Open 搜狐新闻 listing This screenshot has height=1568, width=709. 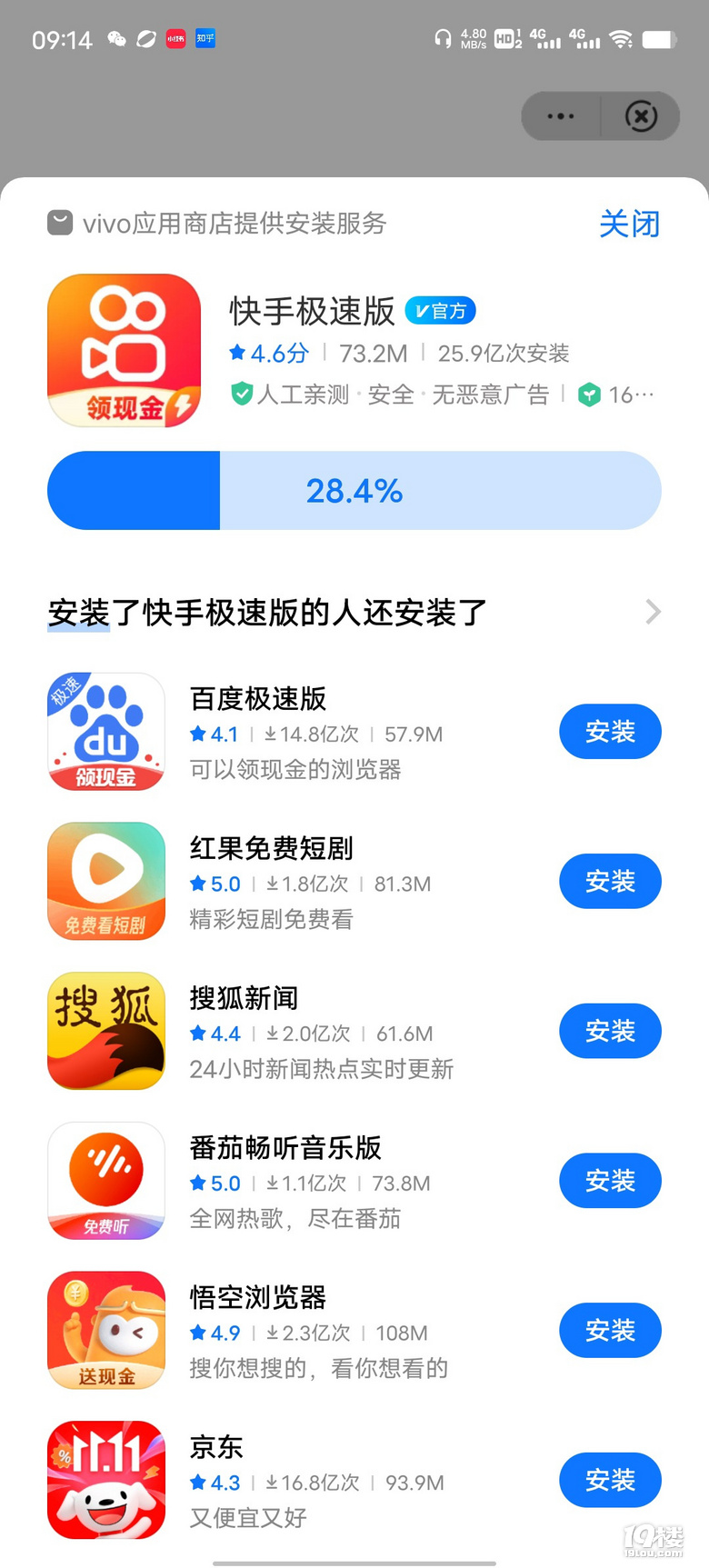244,999
